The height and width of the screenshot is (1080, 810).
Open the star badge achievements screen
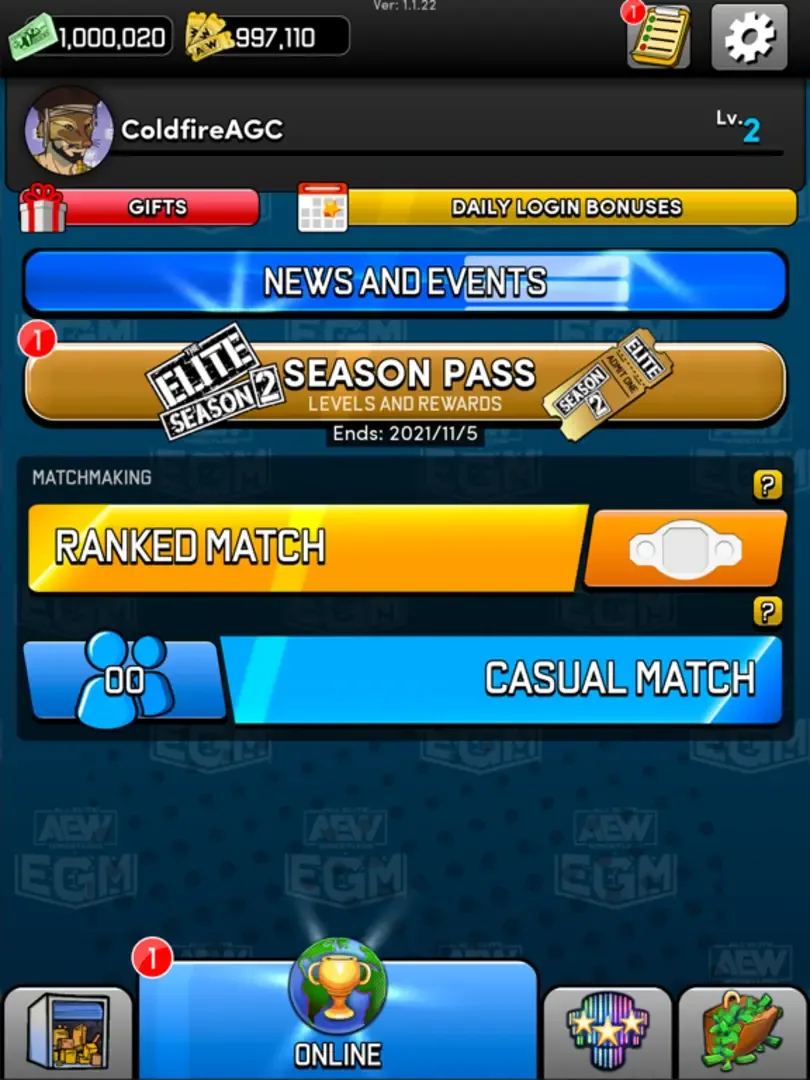[x=608, y=1030]
